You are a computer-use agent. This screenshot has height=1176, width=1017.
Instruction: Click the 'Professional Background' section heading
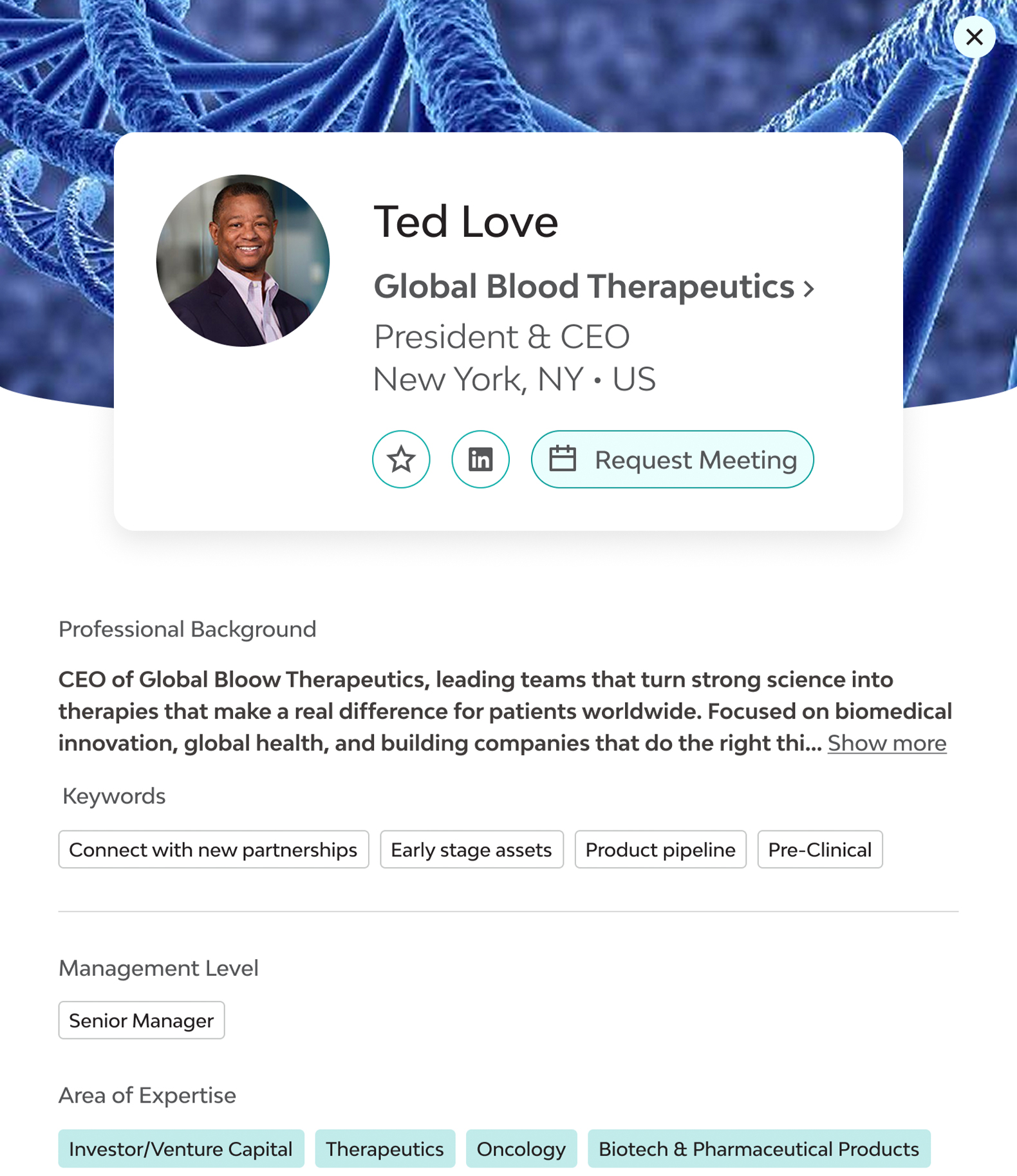coord(187,629)
